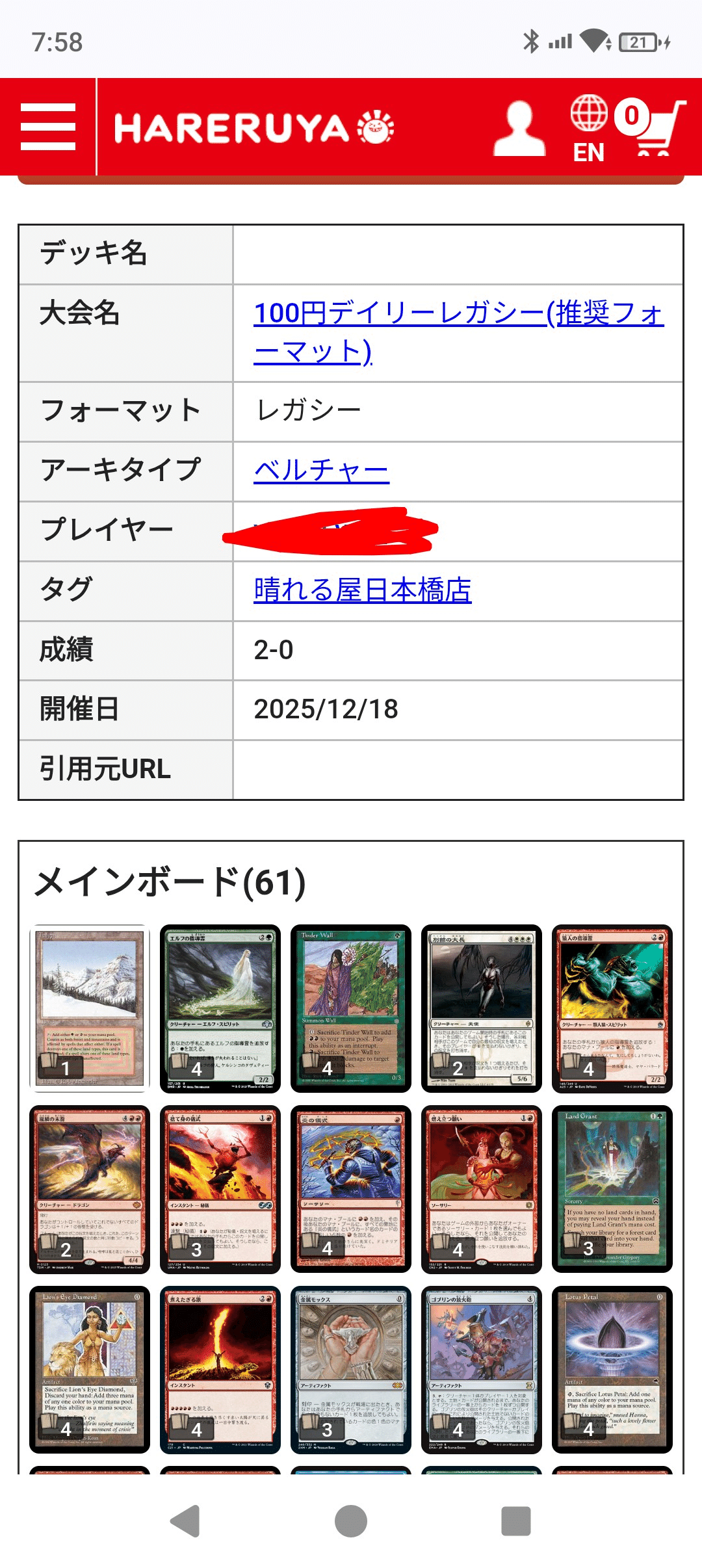Go back with the system back button
Screen dimensions: 702x1568
[x=185, y=1522]
